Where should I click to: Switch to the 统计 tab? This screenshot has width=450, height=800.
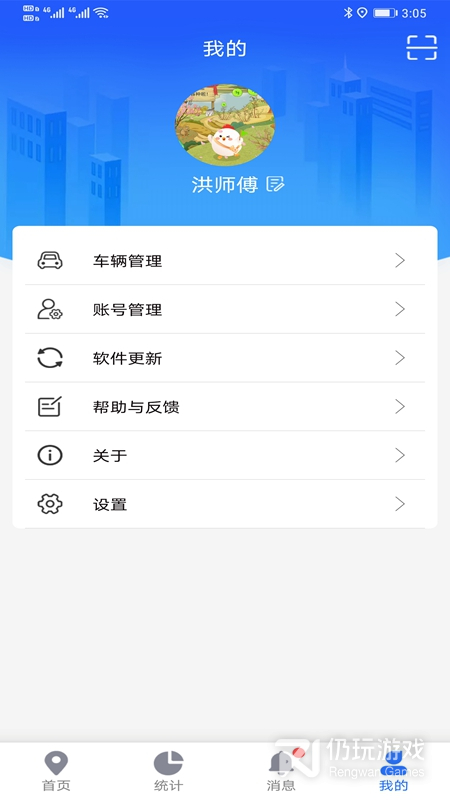point(168,770)
